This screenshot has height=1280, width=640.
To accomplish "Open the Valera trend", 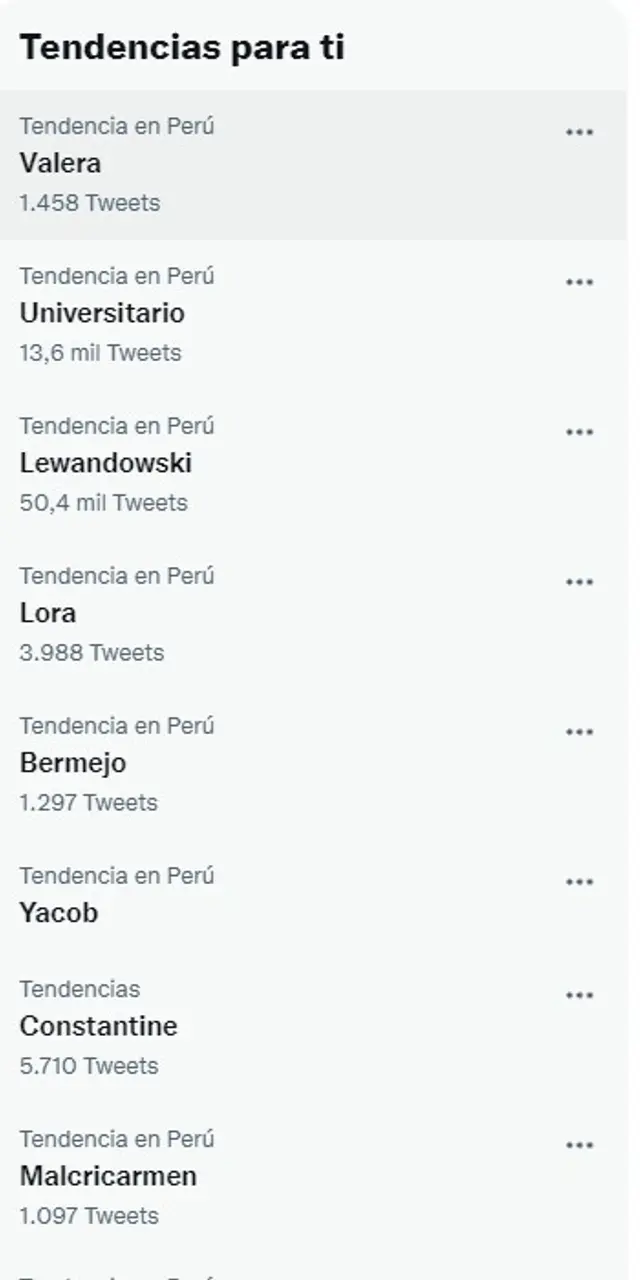I will [60, 163].
